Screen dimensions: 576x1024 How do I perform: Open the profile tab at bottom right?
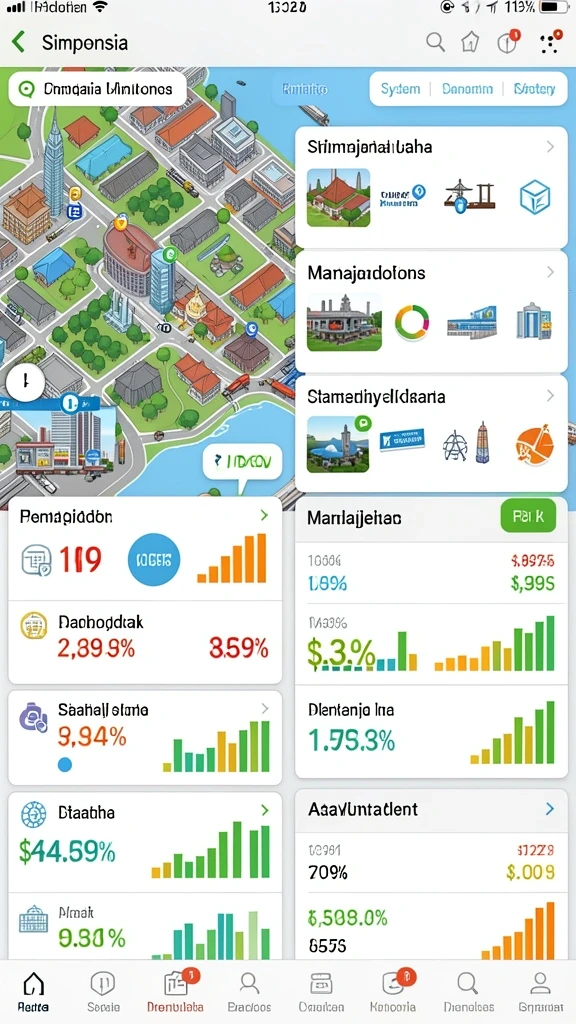(x=540, y=992)
